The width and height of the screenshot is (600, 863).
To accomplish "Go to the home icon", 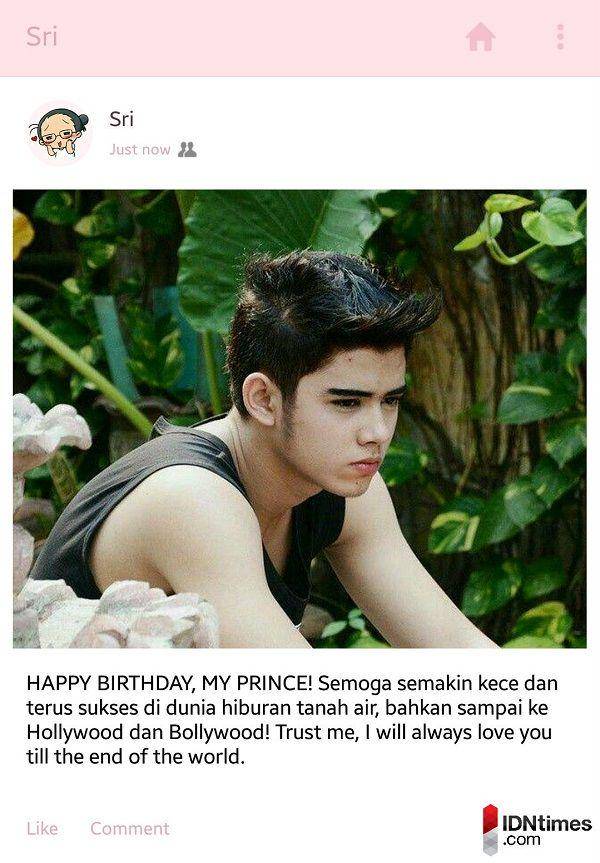I will (480, 37).
